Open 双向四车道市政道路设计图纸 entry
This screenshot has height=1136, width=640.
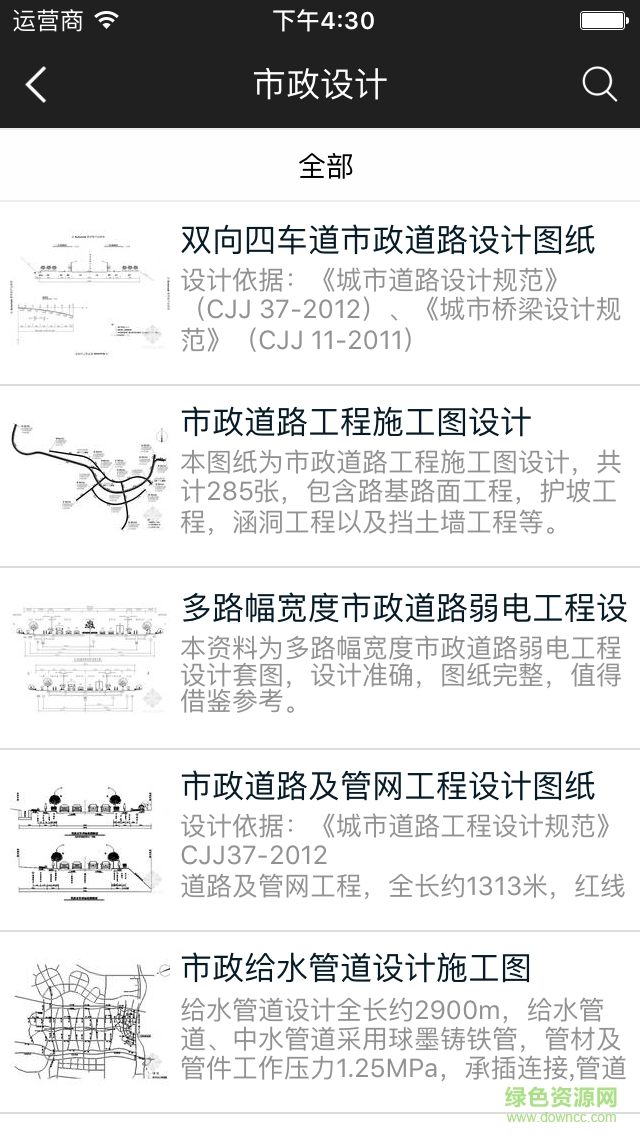click(388, 240)
